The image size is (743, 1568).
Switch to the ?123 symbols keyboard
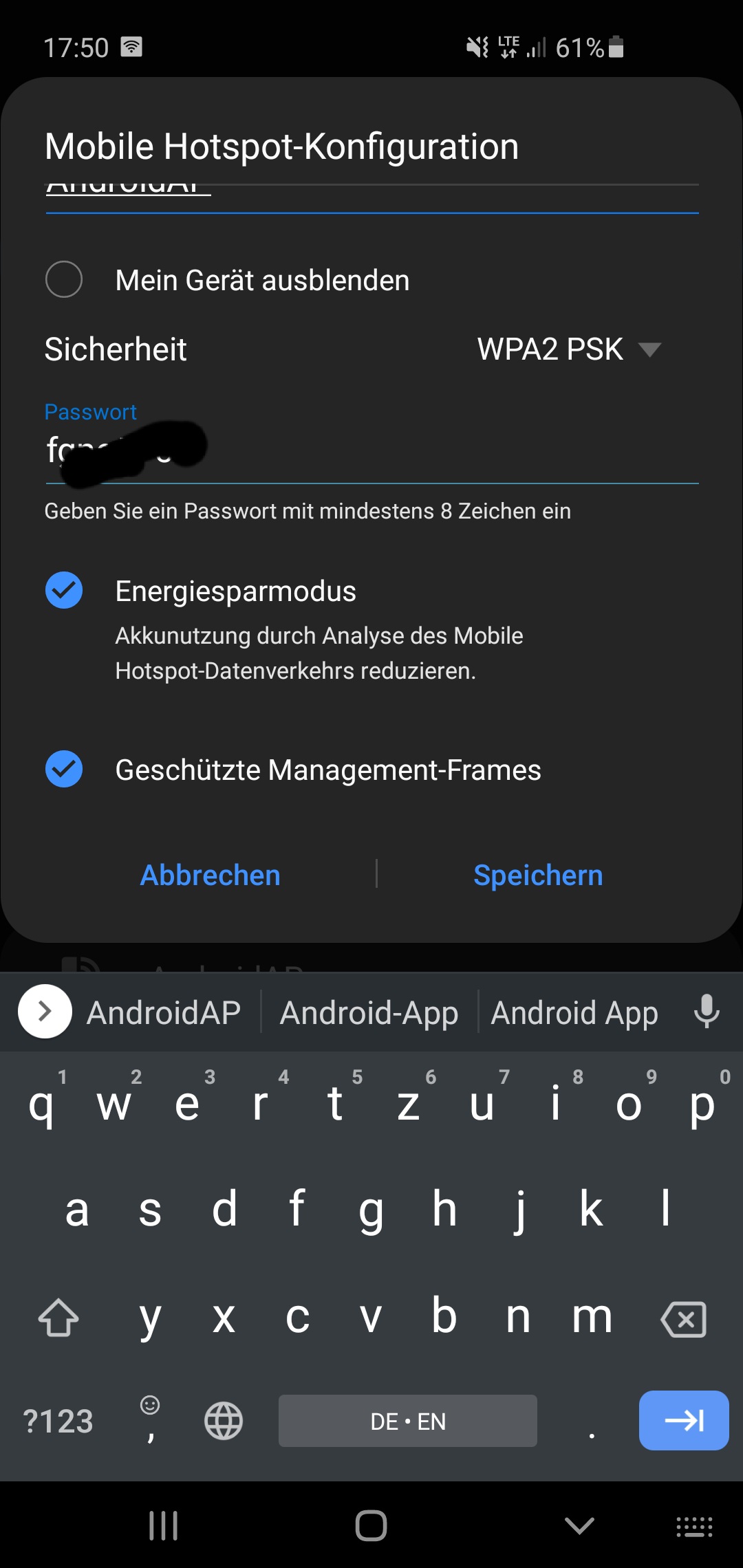coord(58,1421)
